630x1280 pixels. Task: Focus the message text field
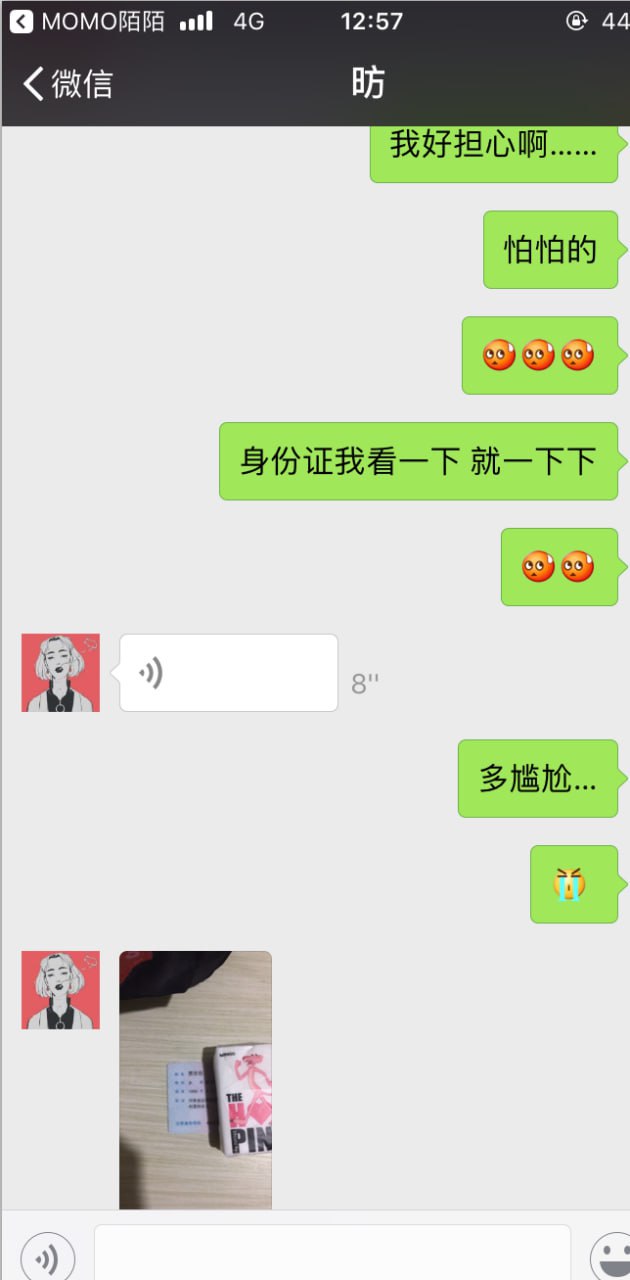[332, 1254]
